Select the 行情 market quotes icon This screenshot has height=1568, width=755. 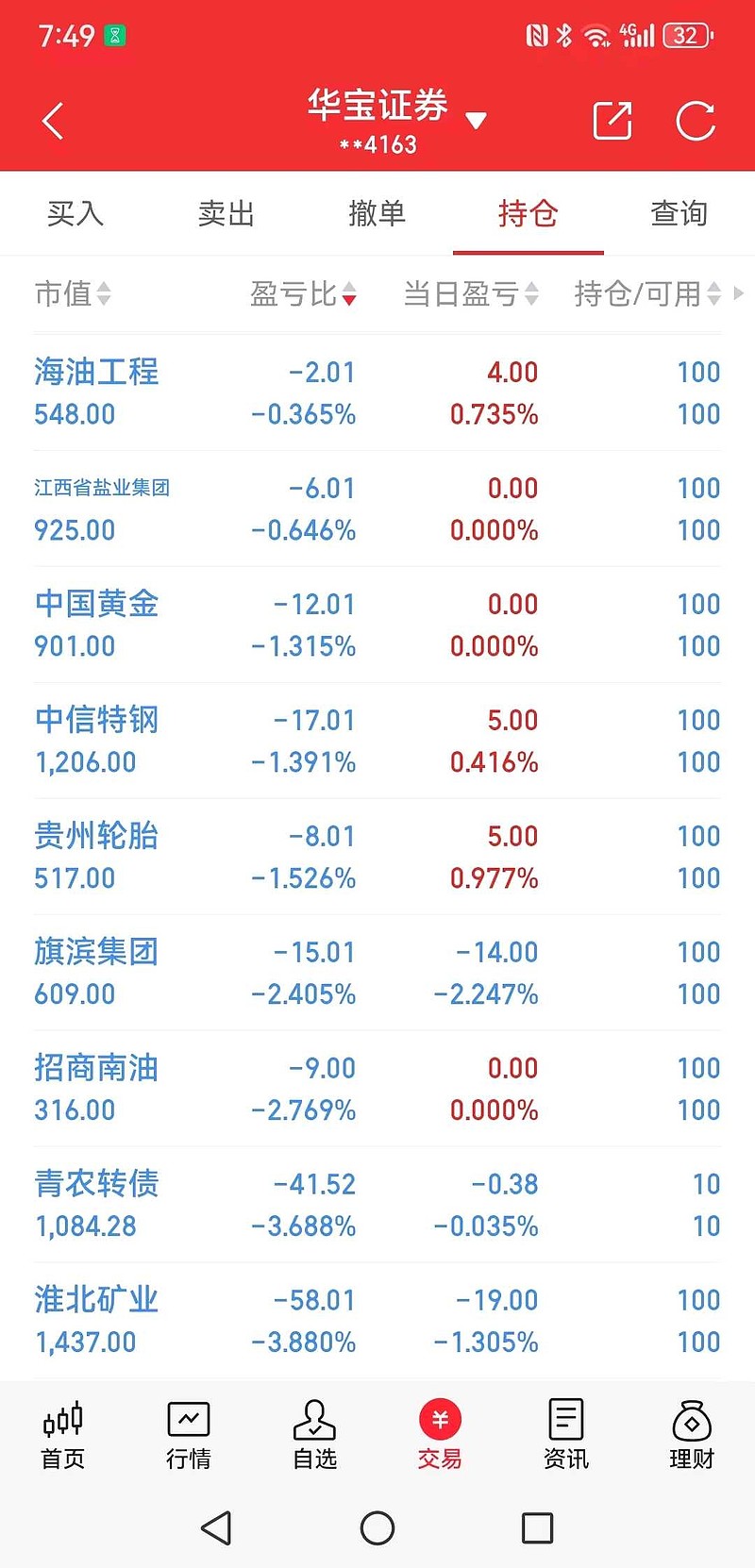pyautogui.click(x=188, y=1434)
